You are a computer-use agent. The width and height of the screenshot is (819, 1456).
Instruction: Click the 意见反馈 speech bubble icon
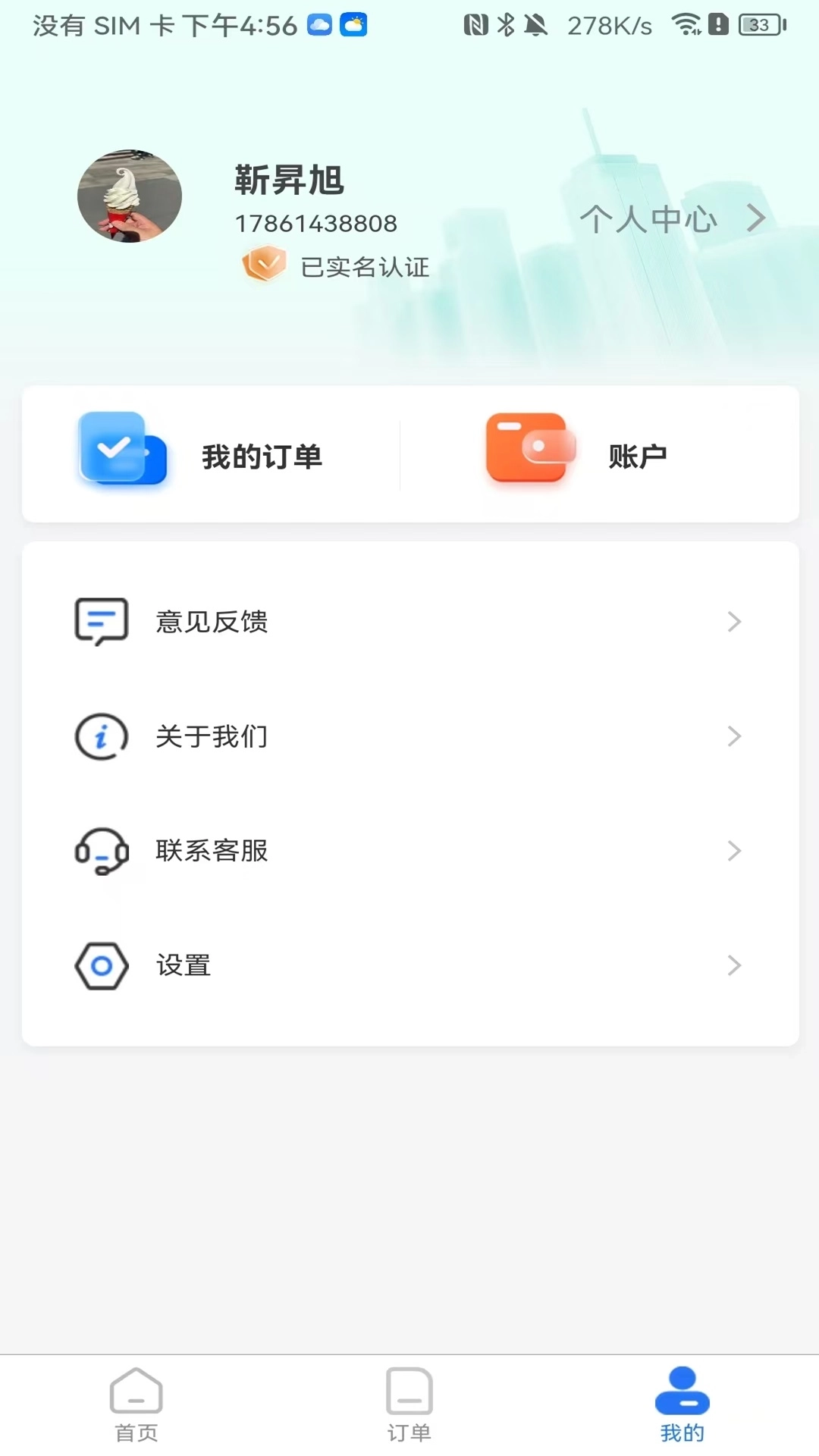(x=102, y=620)
